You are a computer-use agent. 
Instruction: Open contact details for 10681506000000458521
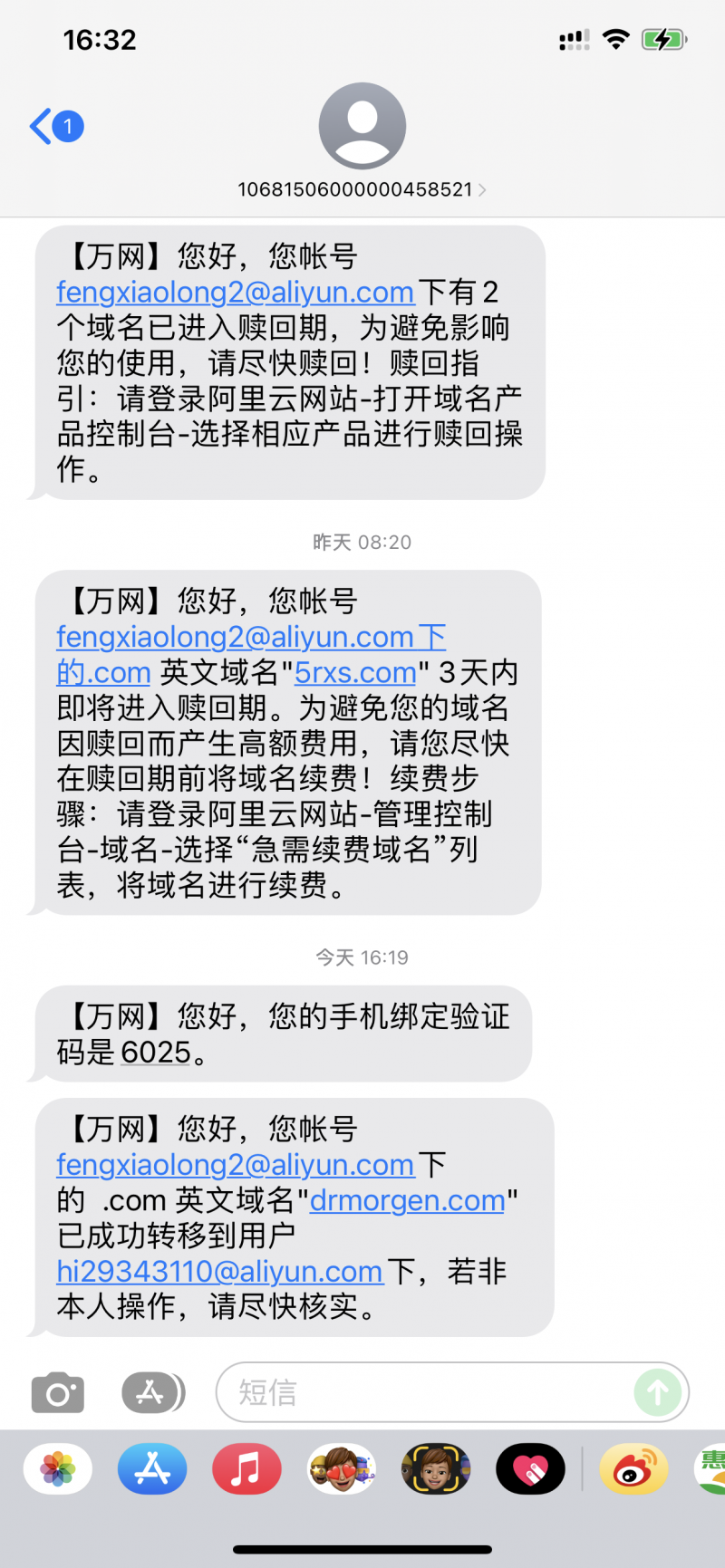click(x=362, y=189)
